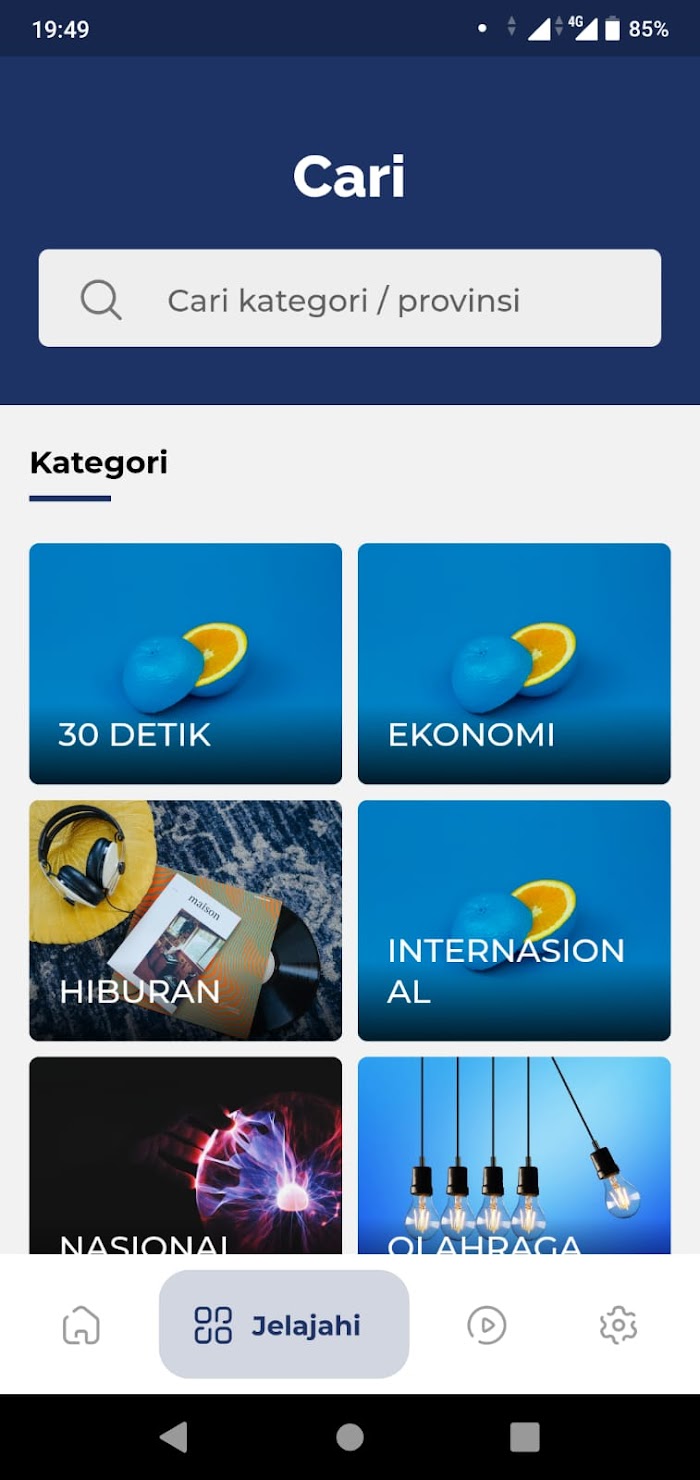
Task: Open the 30 DETIK category
Action: 185,663
